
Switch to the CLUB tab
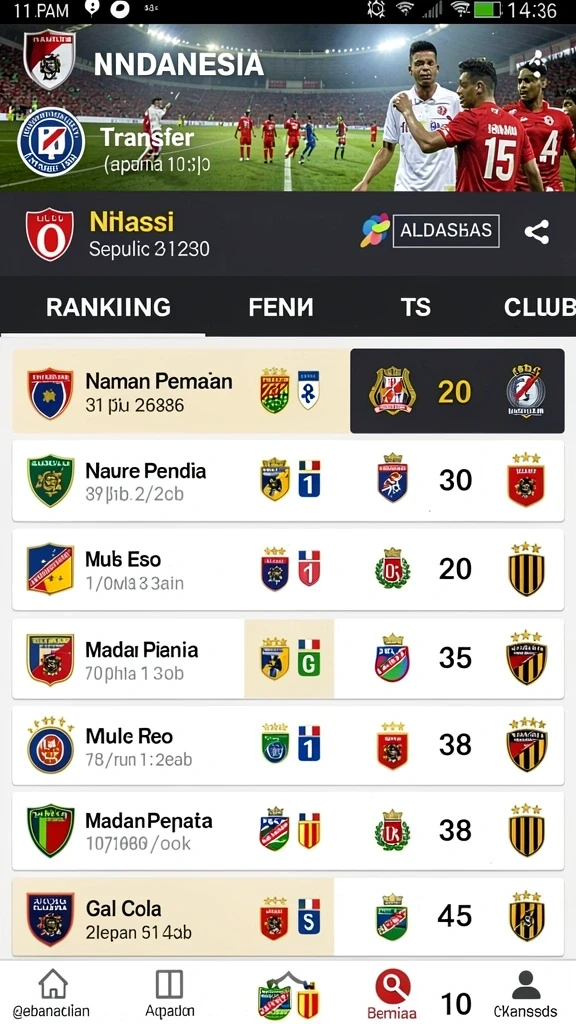(x=539, y=307)
